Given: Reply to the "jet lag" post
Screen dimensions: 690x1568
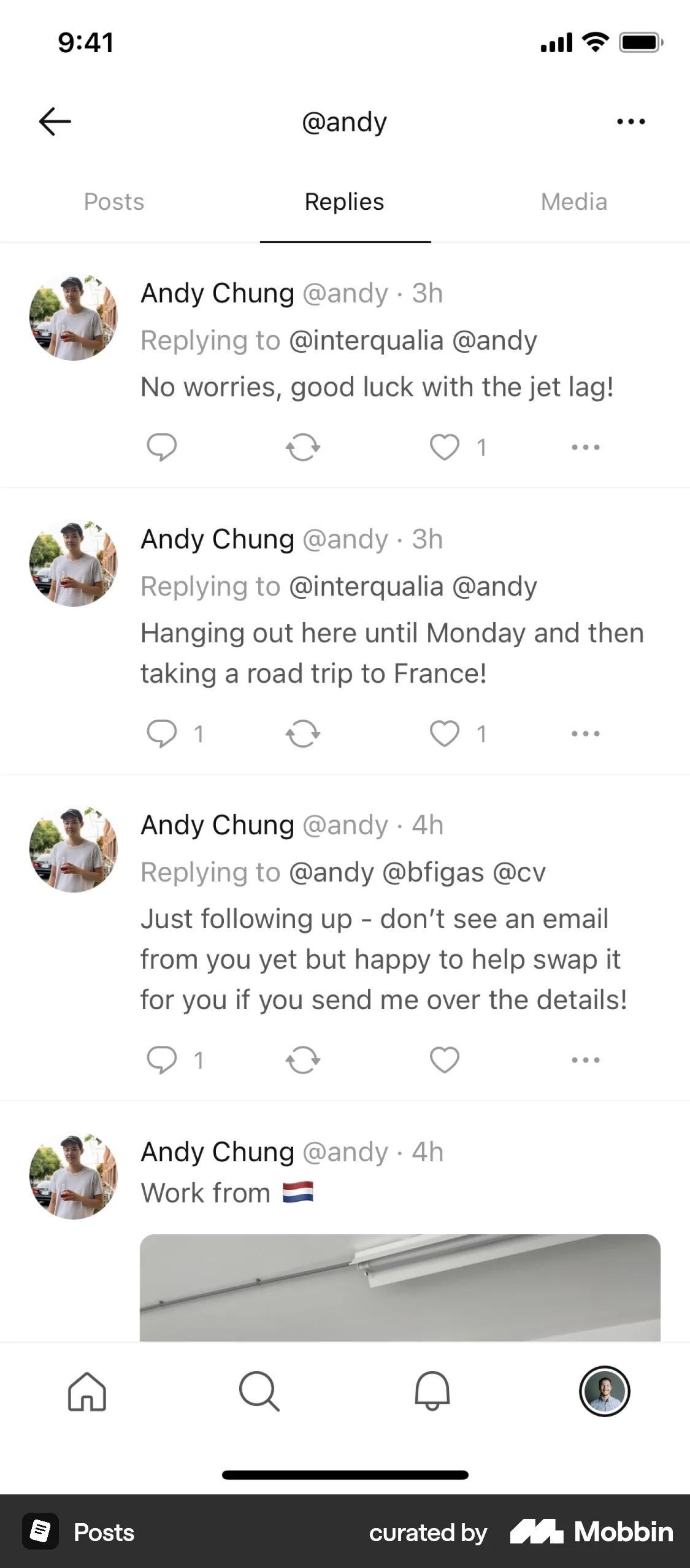Looking at the screenshot, I should [x=162, y=447].
